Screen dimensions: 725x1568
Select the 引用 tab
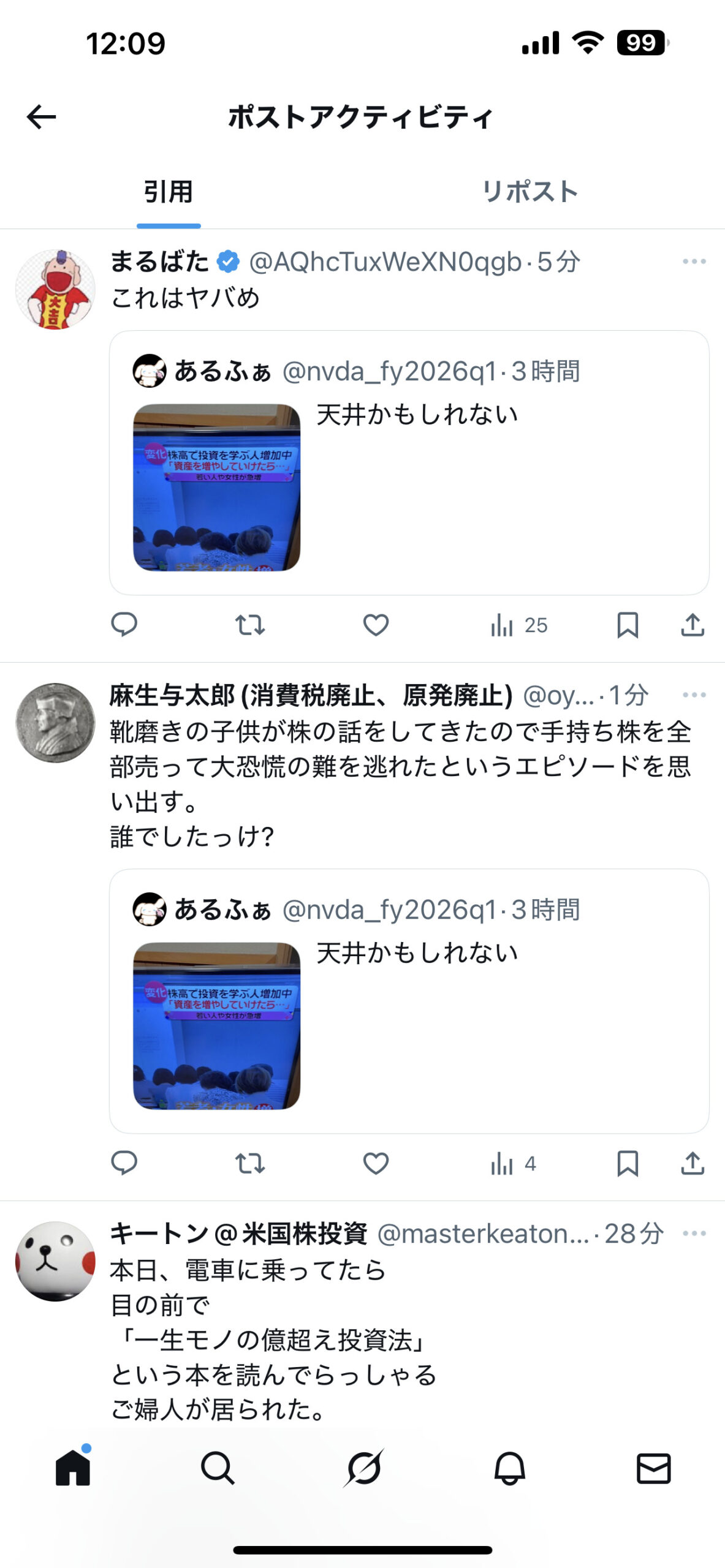coord(169,192)
